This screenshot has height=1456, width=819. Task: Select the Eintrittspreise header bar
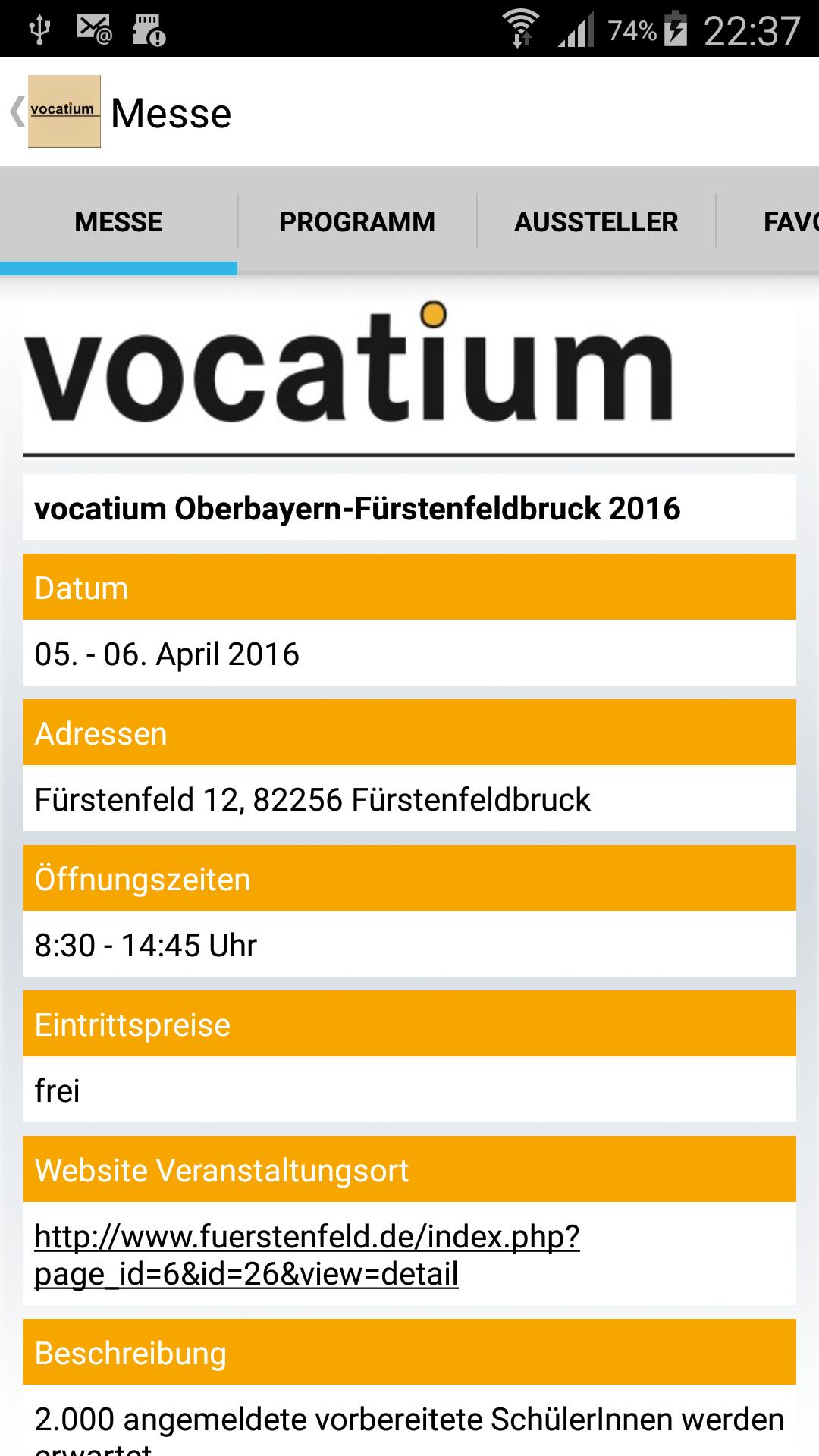409,1025
